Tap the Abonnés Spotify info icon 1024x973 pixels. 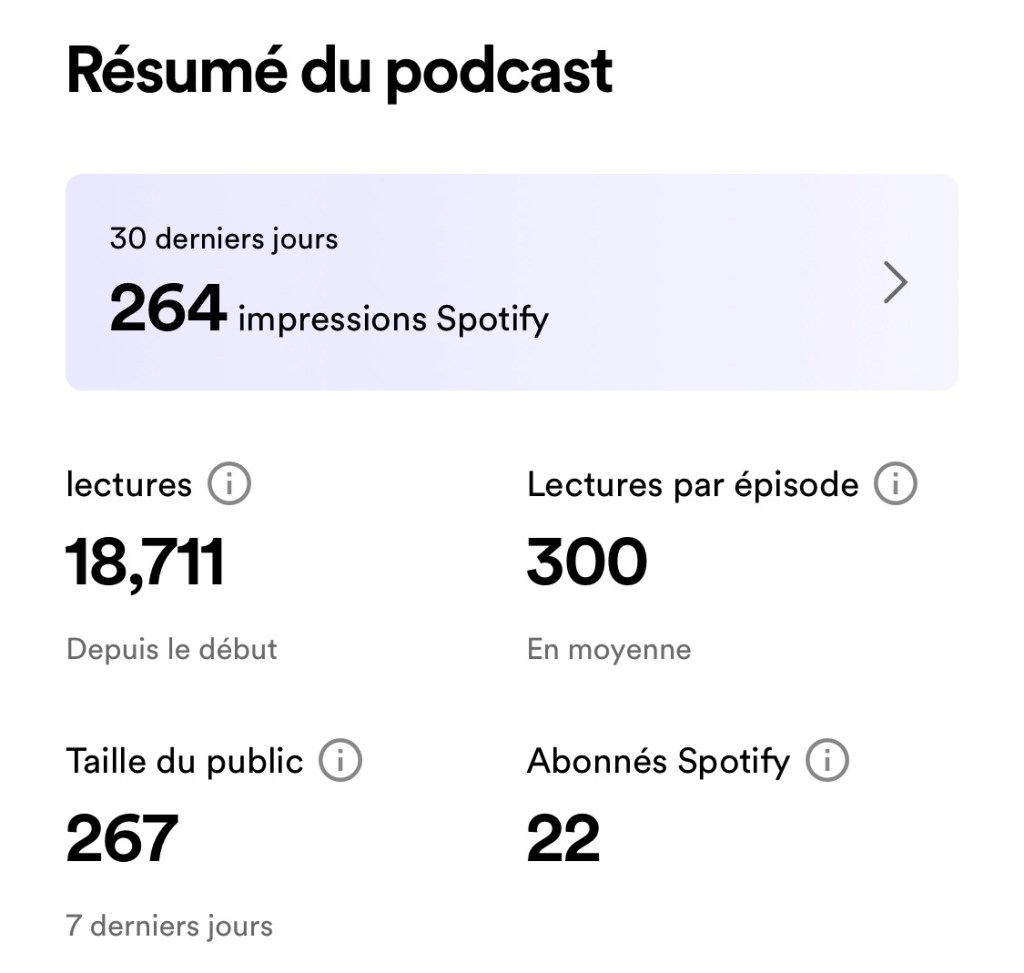tap(827, 762)
